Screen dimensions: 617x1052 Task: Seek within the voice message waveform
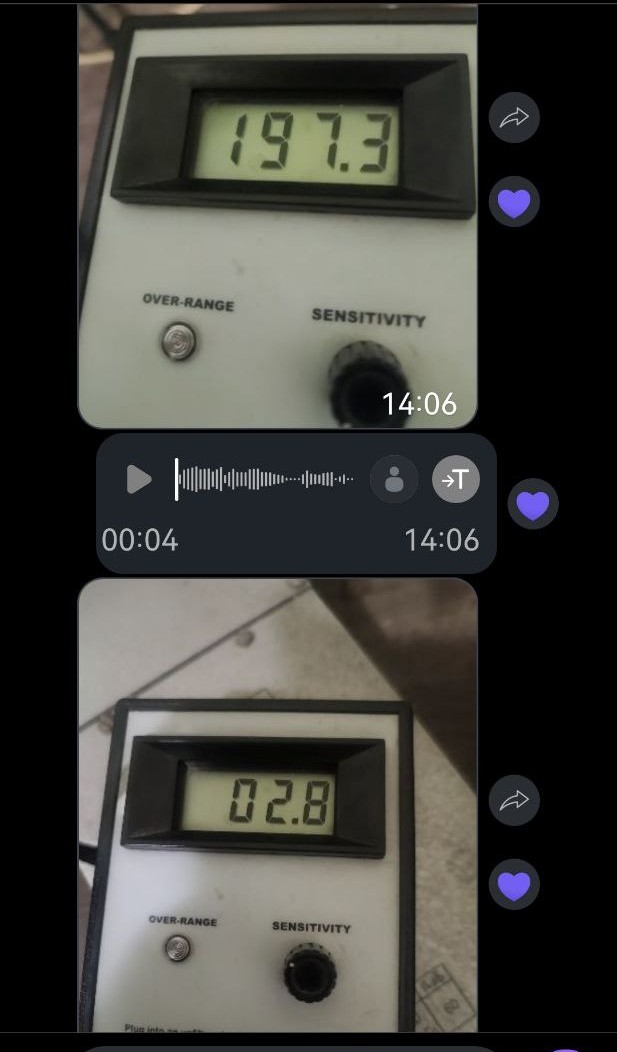pyautogui.click(x=265, y=479)
